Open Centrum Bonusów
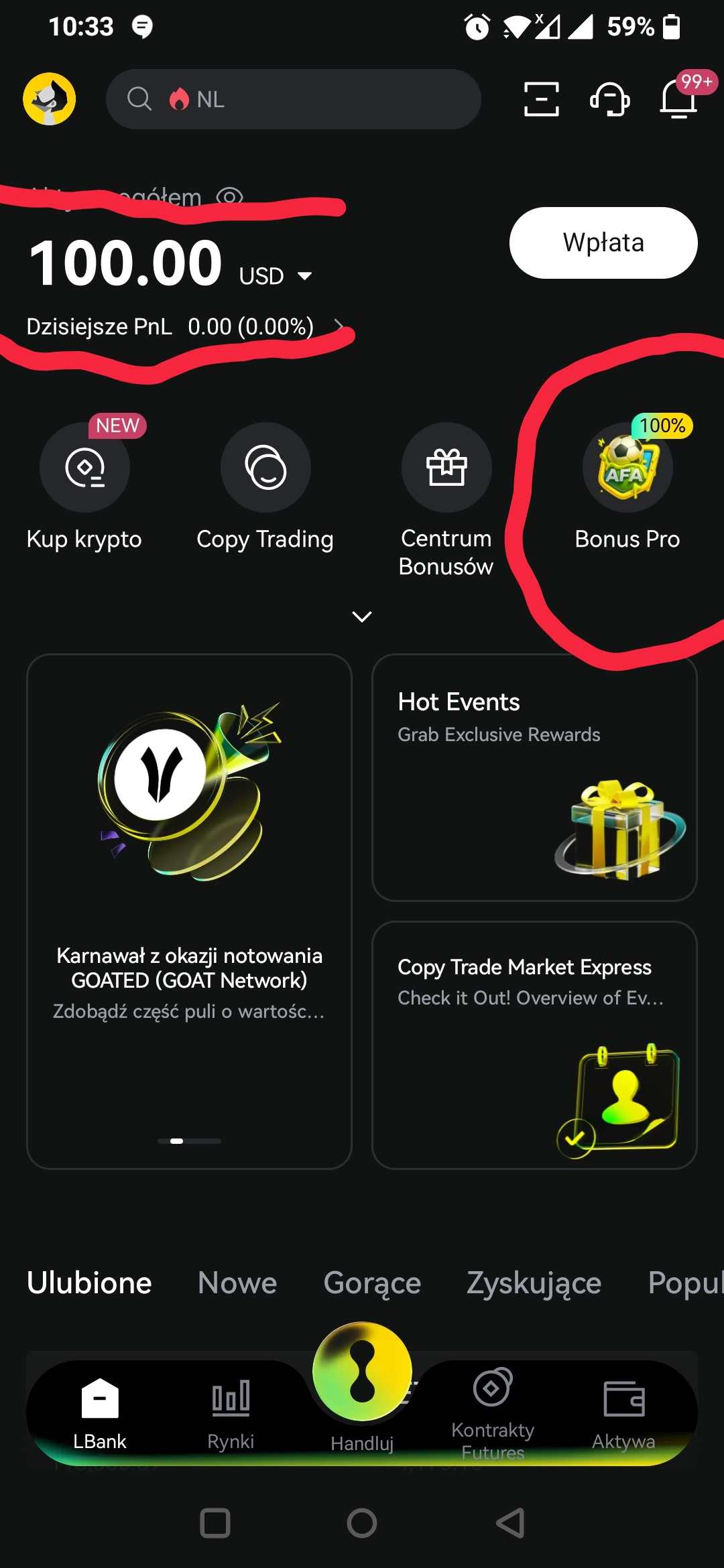724x1568 pixels. (446, 468)
